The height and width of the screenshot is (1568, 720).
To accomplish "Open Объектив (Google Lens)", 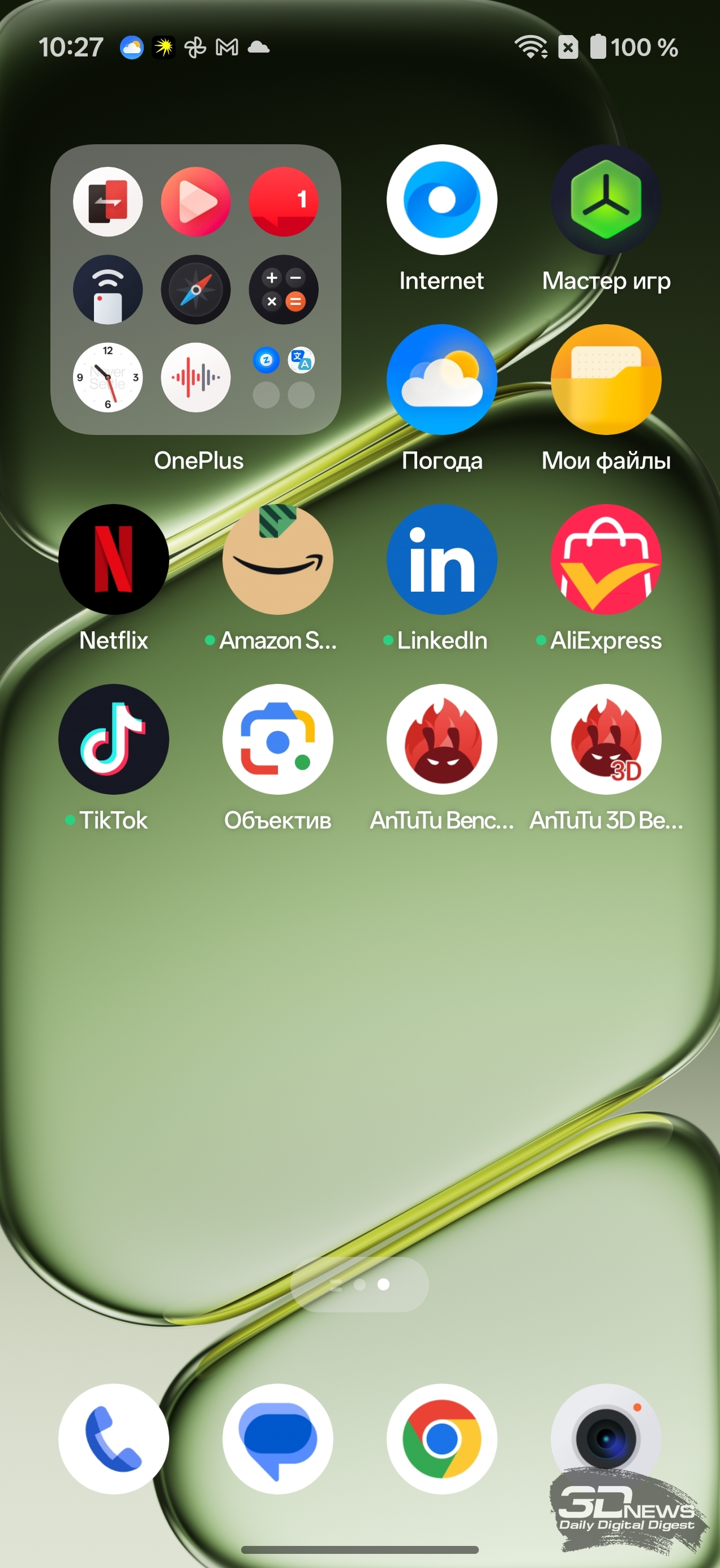I will (x=278, y=739).
